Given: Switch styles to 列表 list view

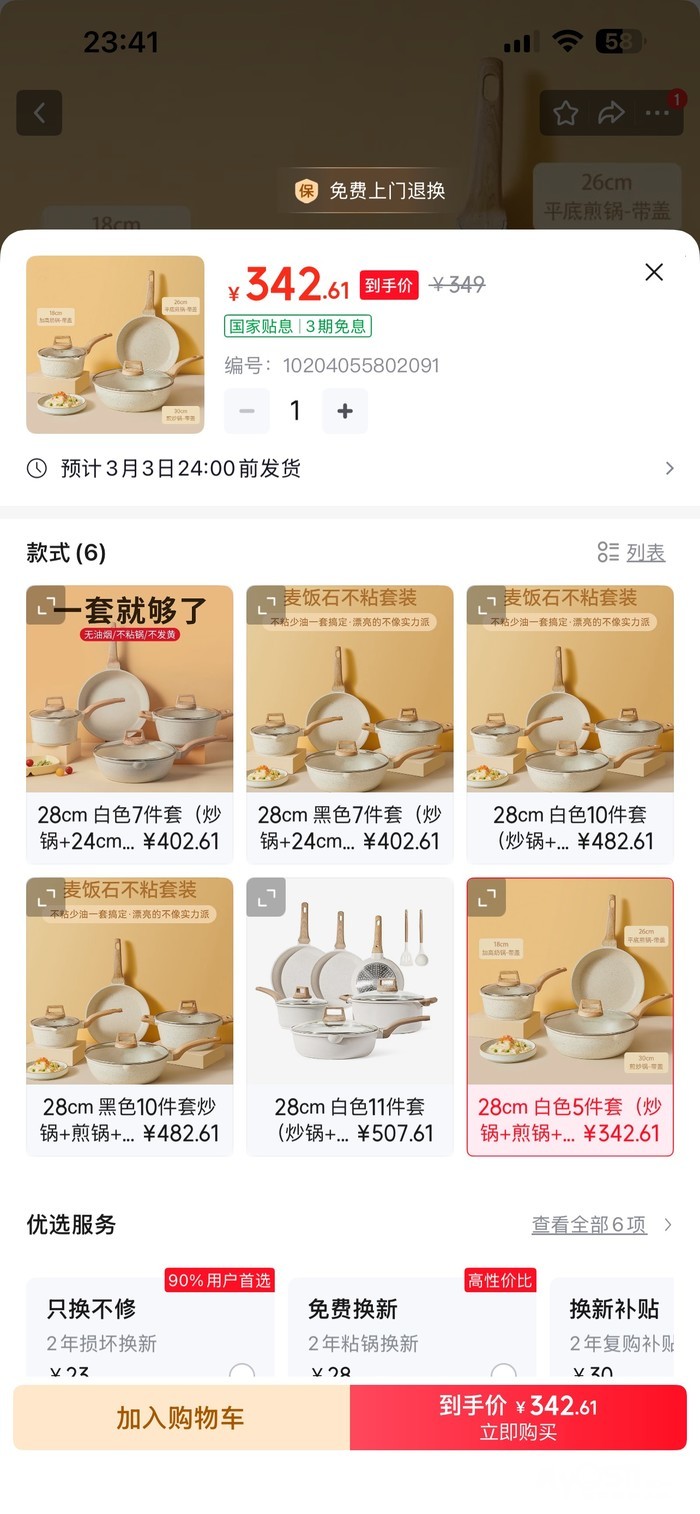Looking at the screenshot, I should 631,552.
